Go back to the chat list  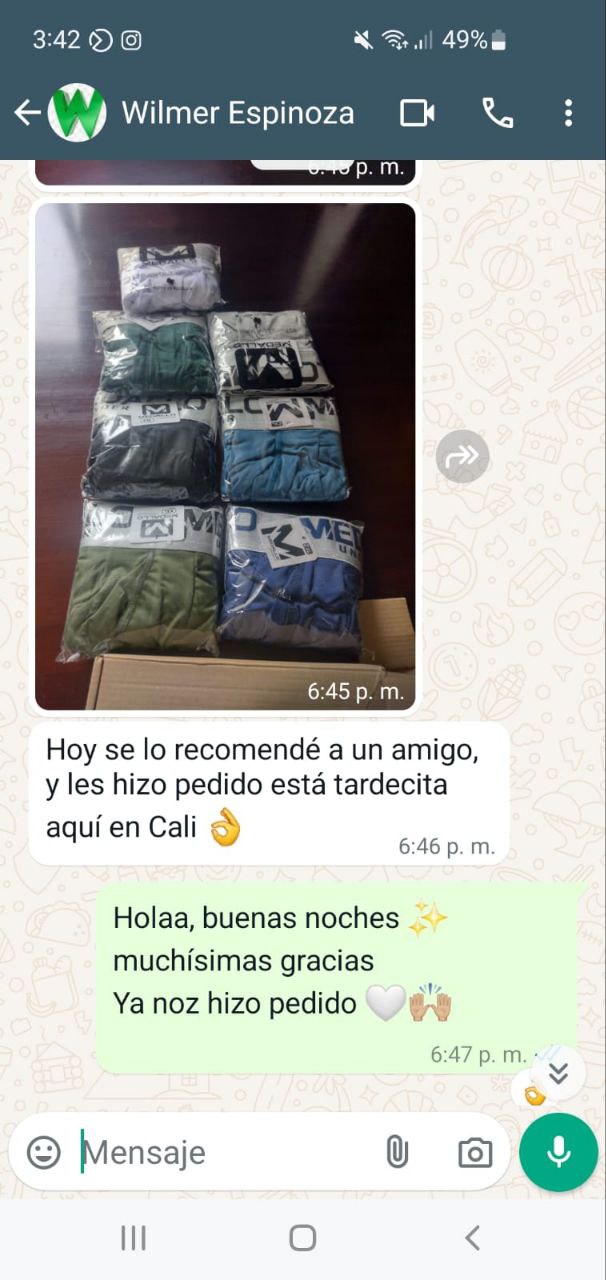tap(27, 113)
